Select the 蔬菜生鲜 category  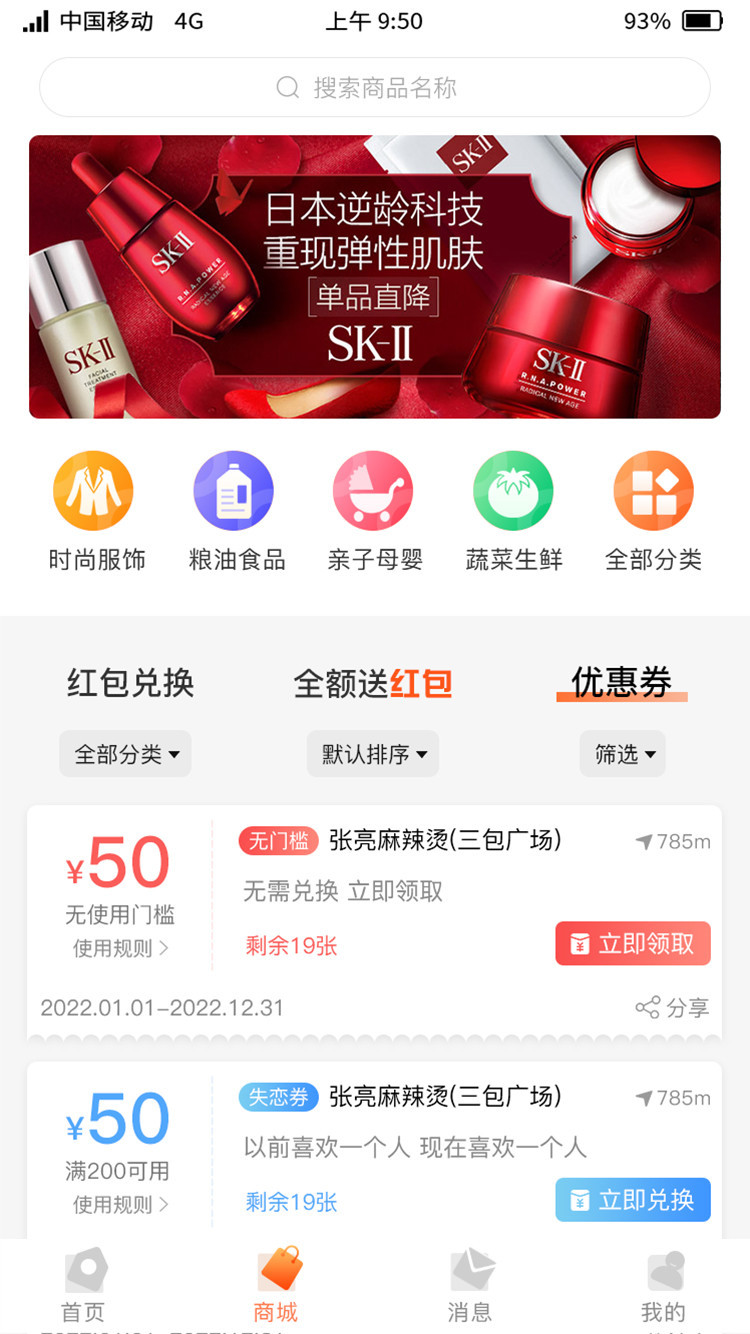point(514,511)
